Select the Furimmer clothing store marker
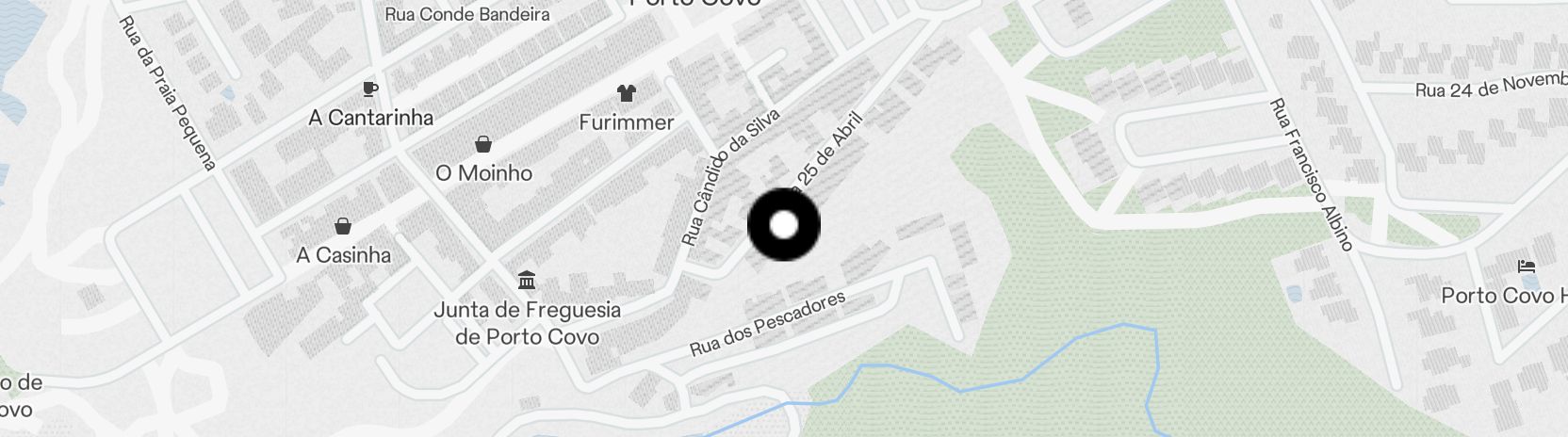Screen dimensions: 1568x437 [x=626, y=93]
